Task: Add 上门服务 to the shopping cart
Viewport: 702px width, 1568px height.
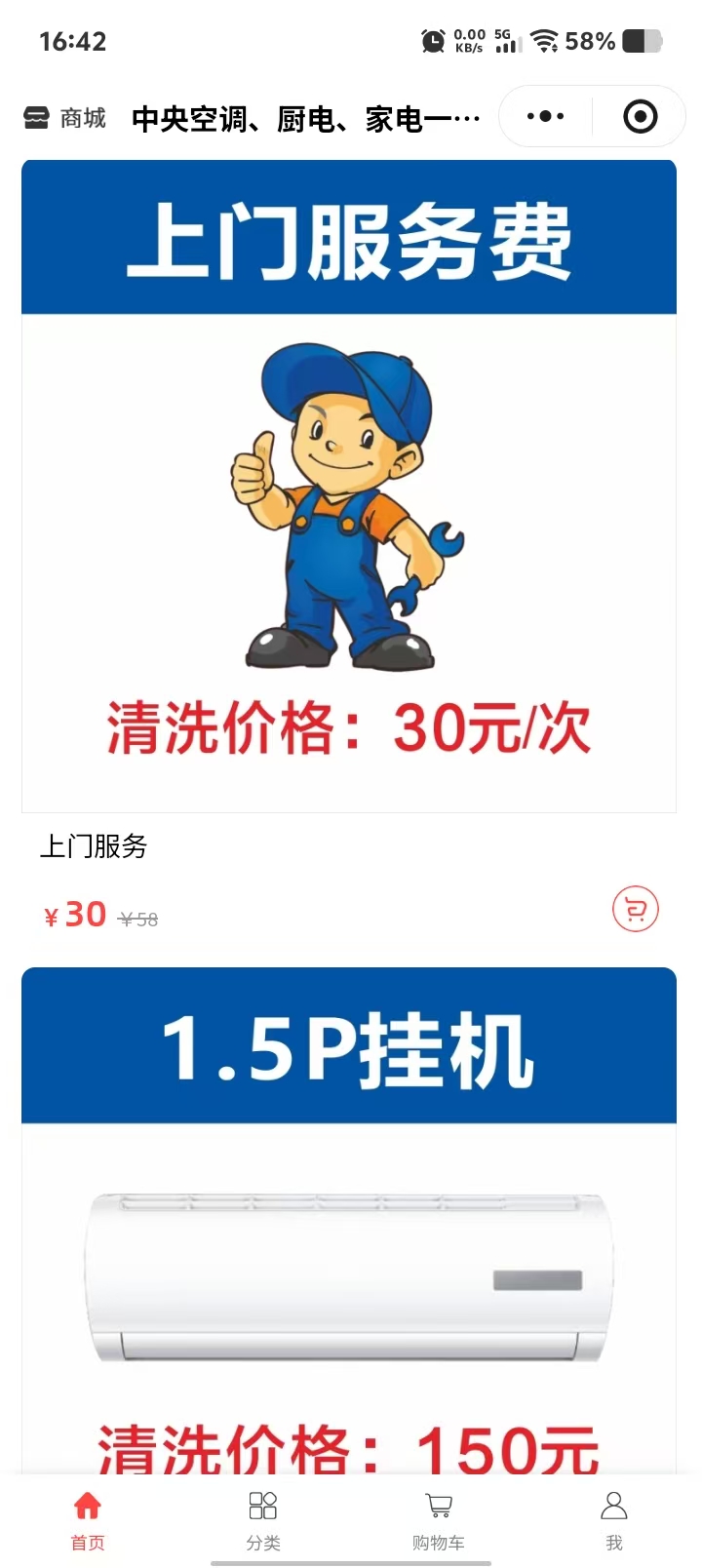Action: point(636,909)
